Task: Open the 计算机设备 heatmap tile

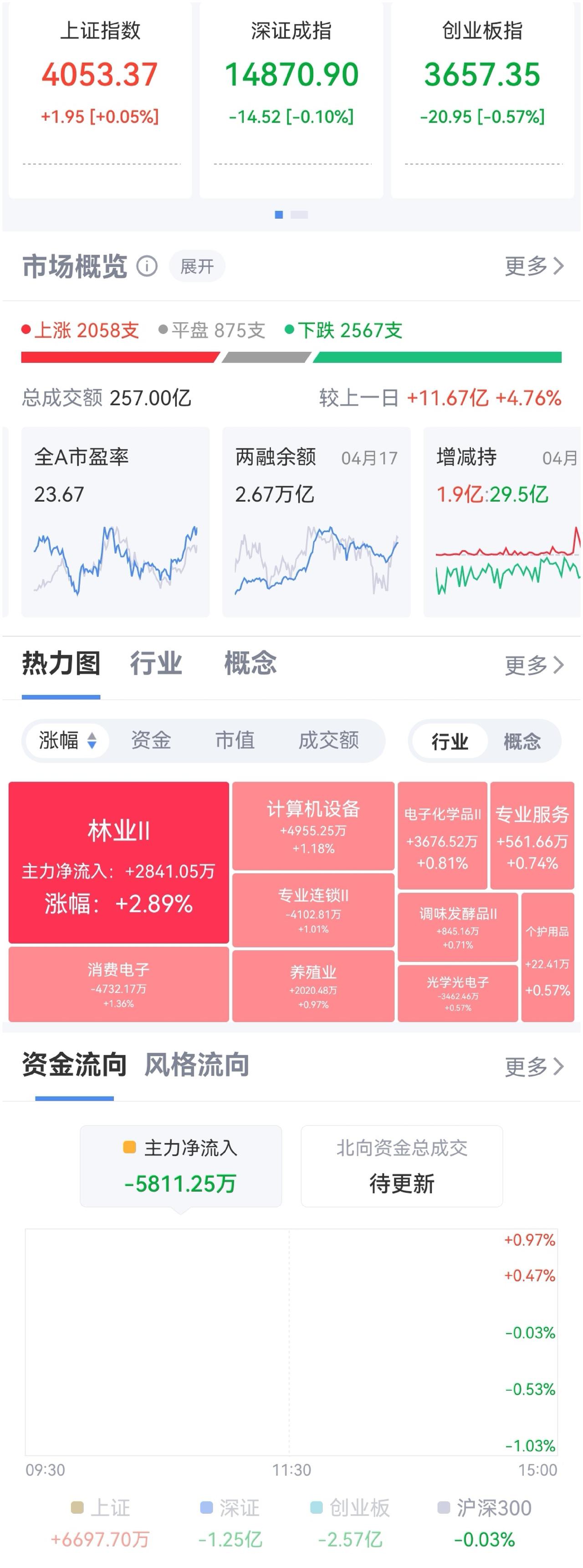Action: coord(313,826)
